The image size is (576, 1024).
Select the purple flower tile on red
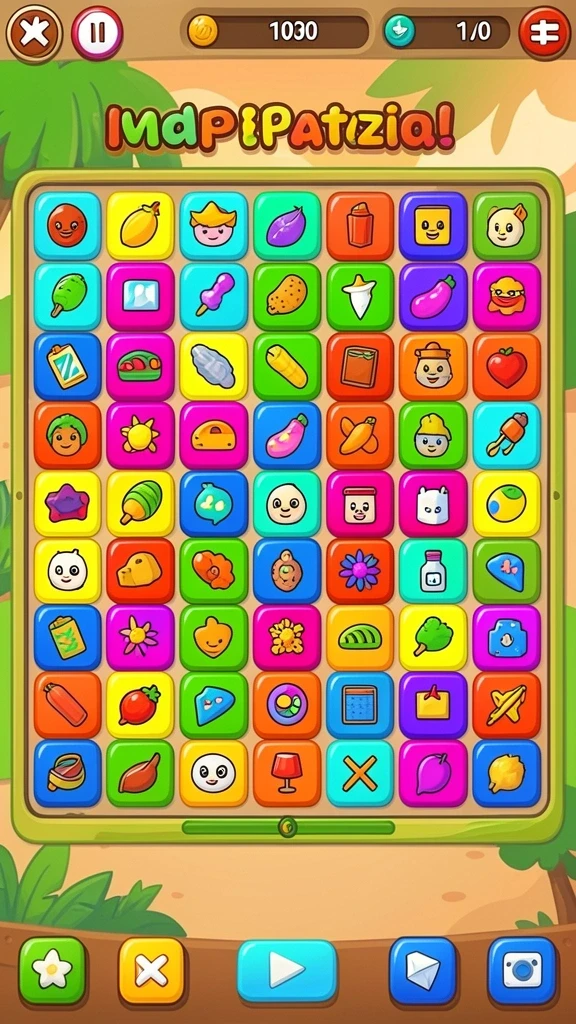pos(360,571)
